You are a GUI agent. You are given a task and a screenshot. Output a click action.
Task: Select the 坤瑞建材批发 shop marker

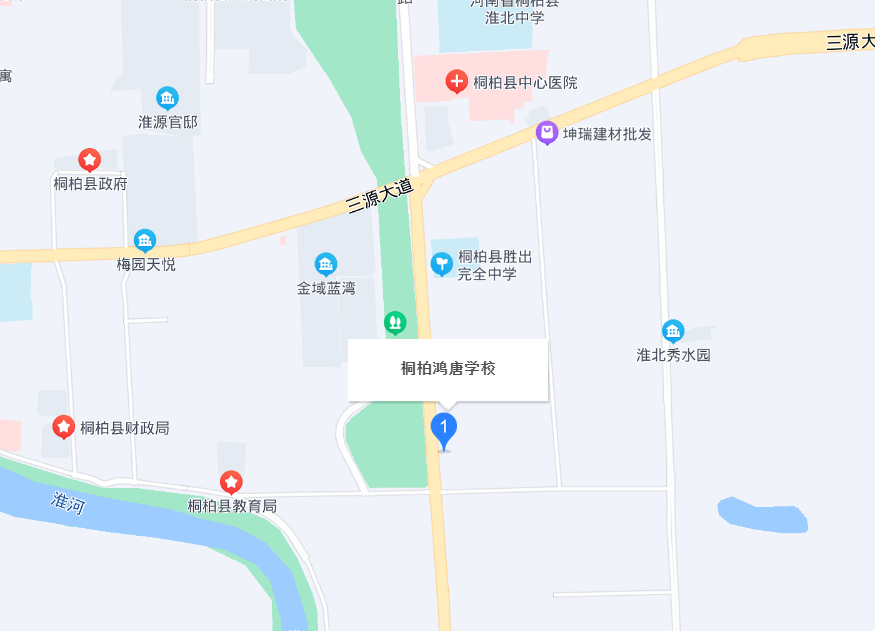pyautogui.click(x=547, y=132)
